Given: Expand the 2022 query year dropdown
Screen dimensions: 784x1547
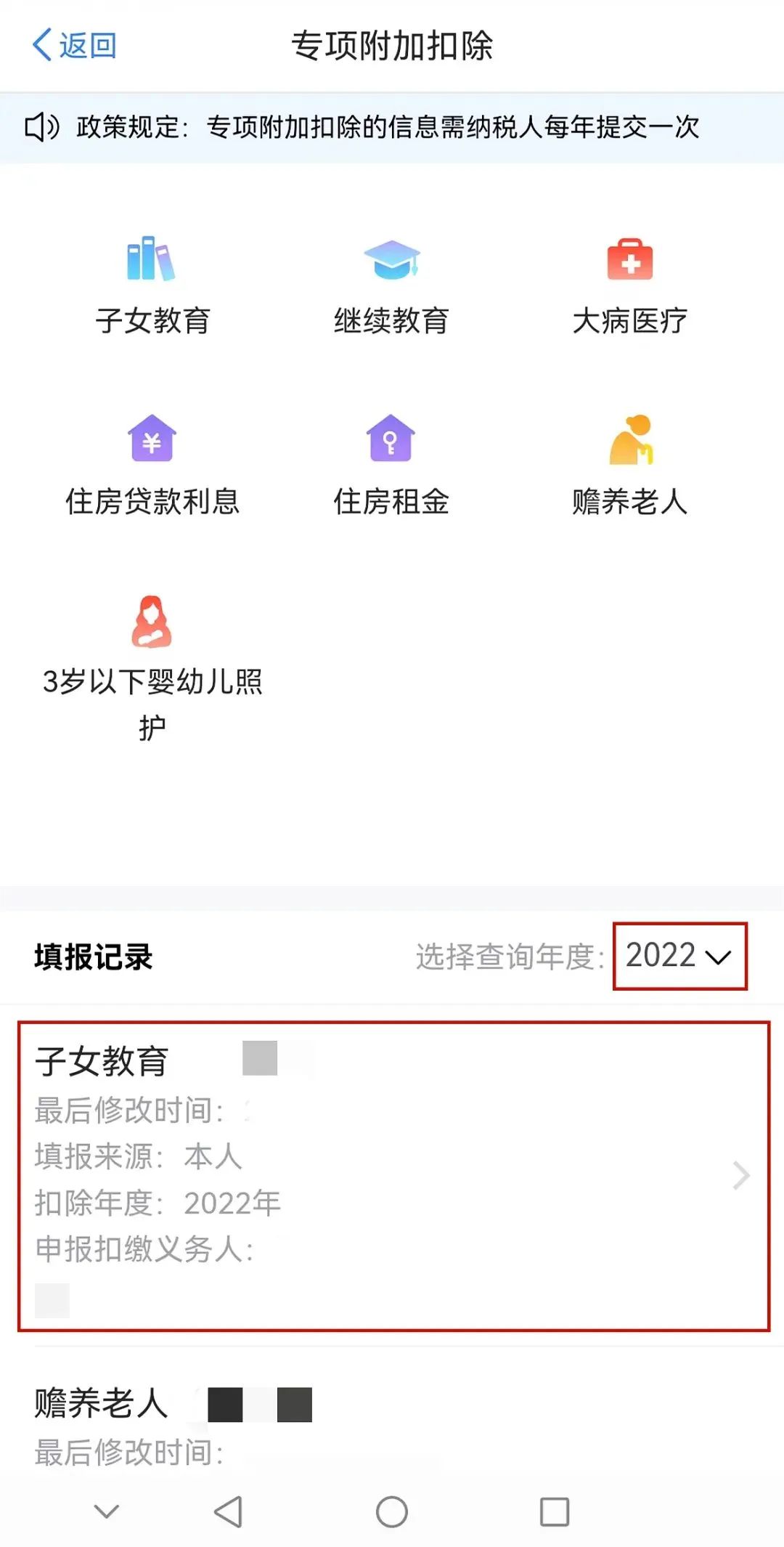Looking at the screenshot, I should [679, 956].
